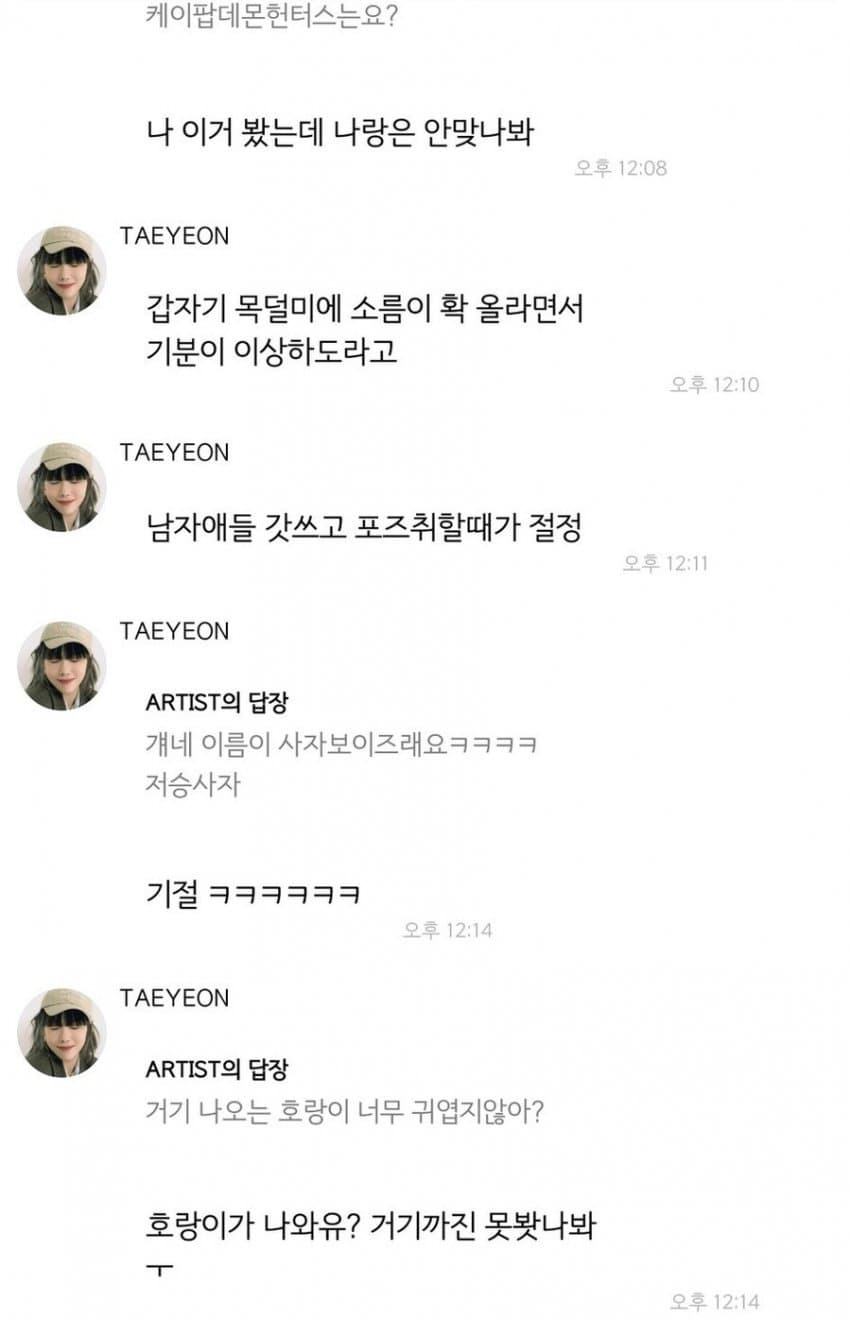Open TAEYEON's avatar beside the 갑자기 목덜미에 message
The width and height of the screenshot is (850, 1318).
62,271
